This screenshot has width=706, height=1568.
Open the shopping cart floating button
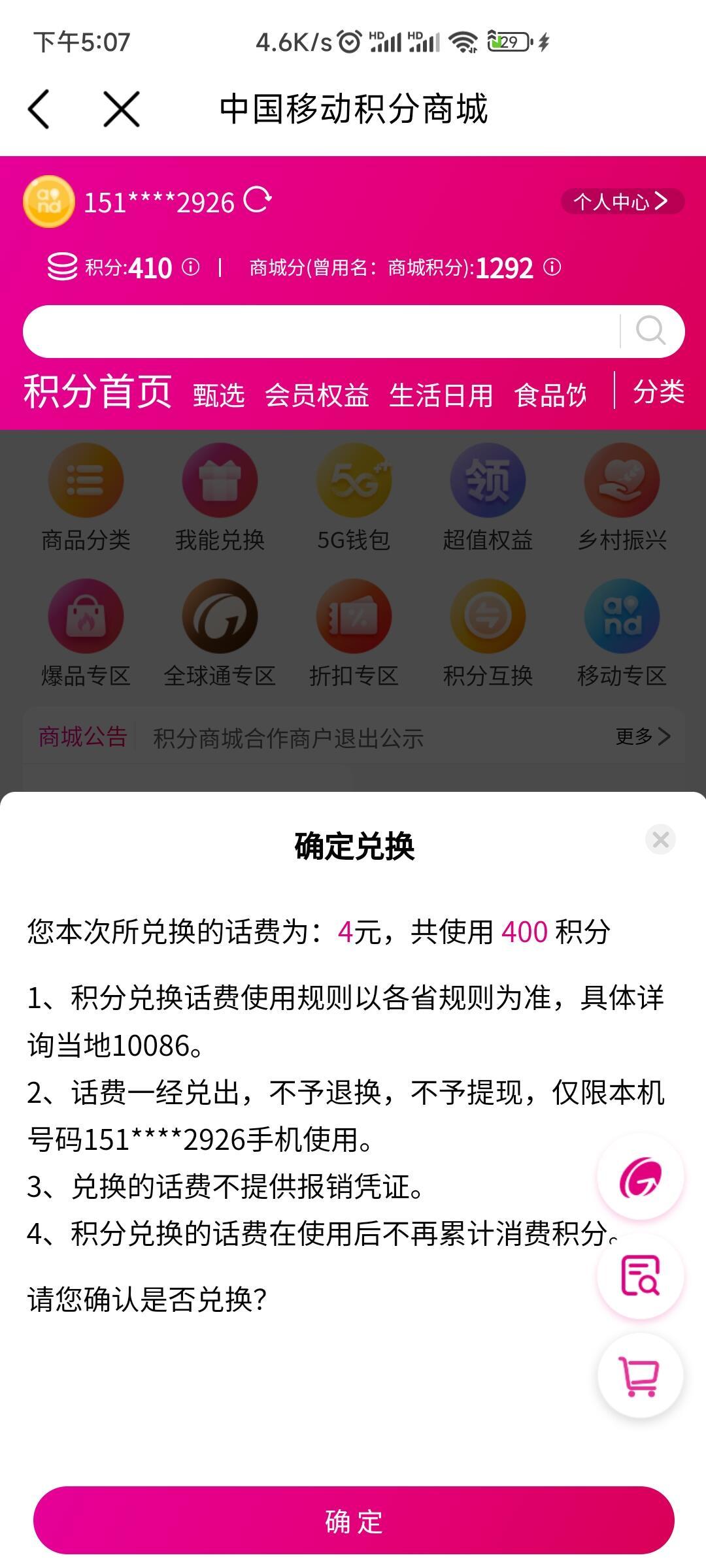(640, 1375)
